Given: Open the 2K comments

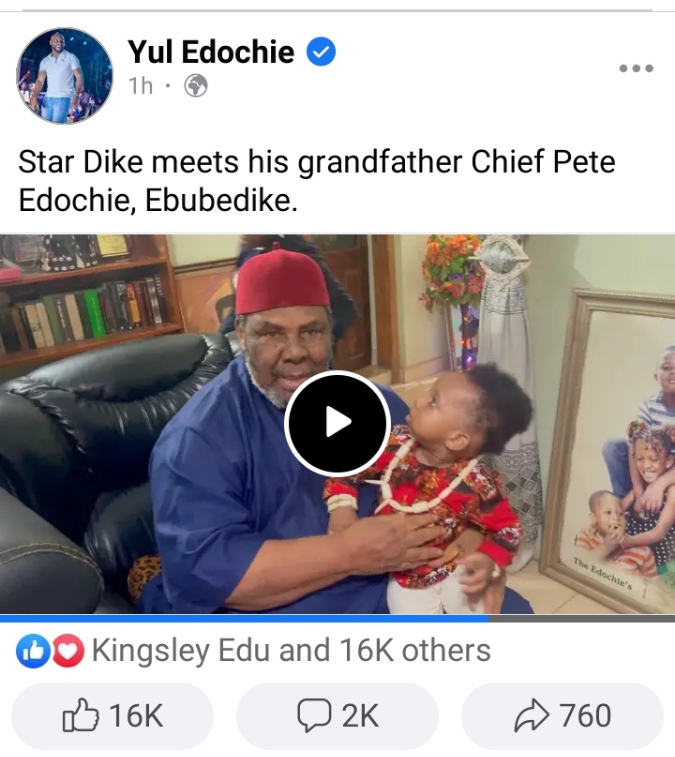Looking at the screenshot, I should point(337,716).
